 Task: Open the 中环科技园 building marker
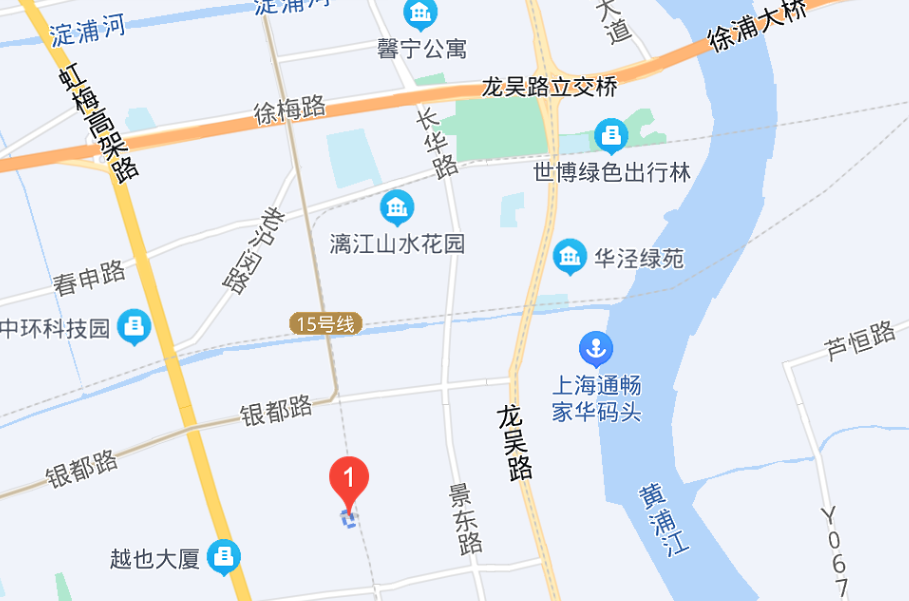coord(133,326)
